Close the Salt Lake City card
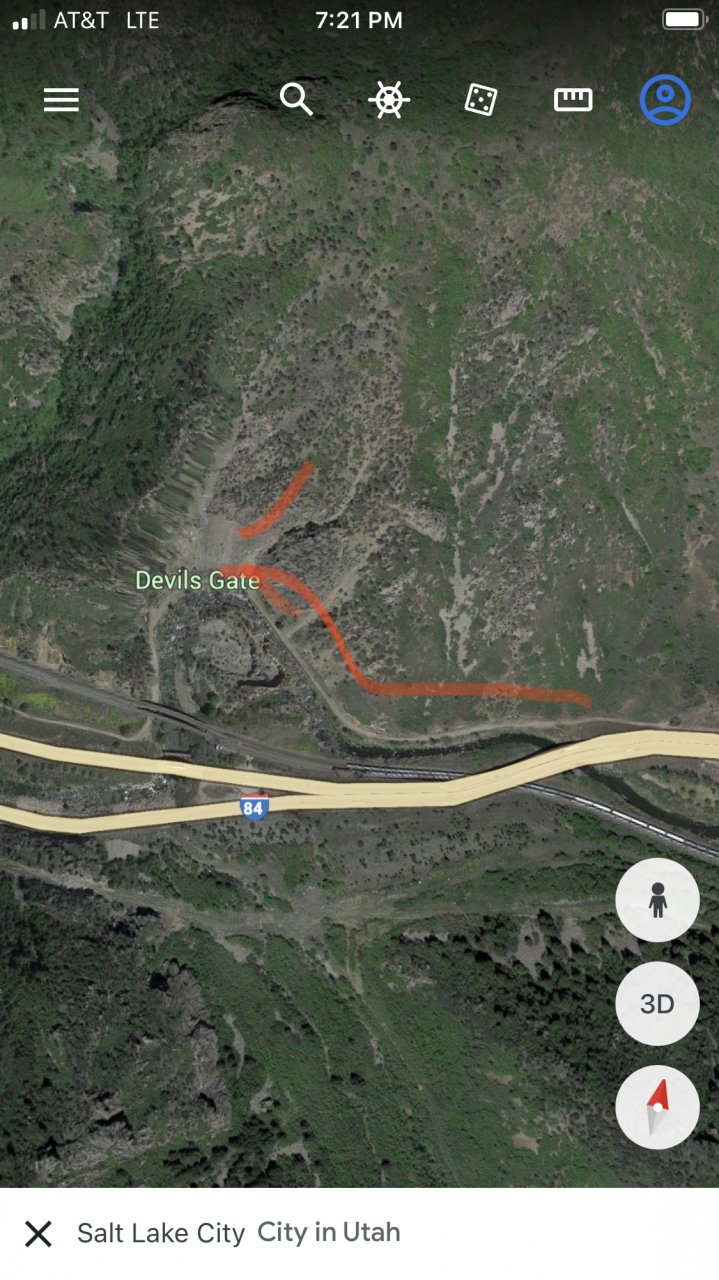Screen dimensions: 719x1280 (38, 1234)
